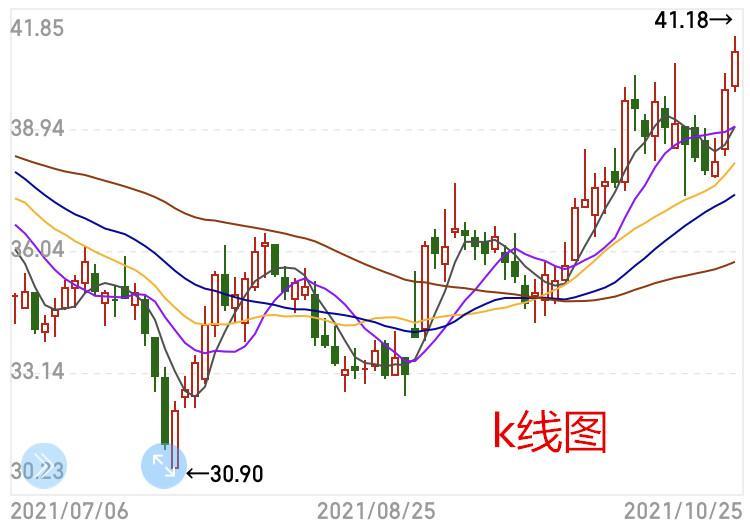Expand the K-line chart to fullscreen
The image size is (750, 524).
pyautogui.click(x=164, y=465)
